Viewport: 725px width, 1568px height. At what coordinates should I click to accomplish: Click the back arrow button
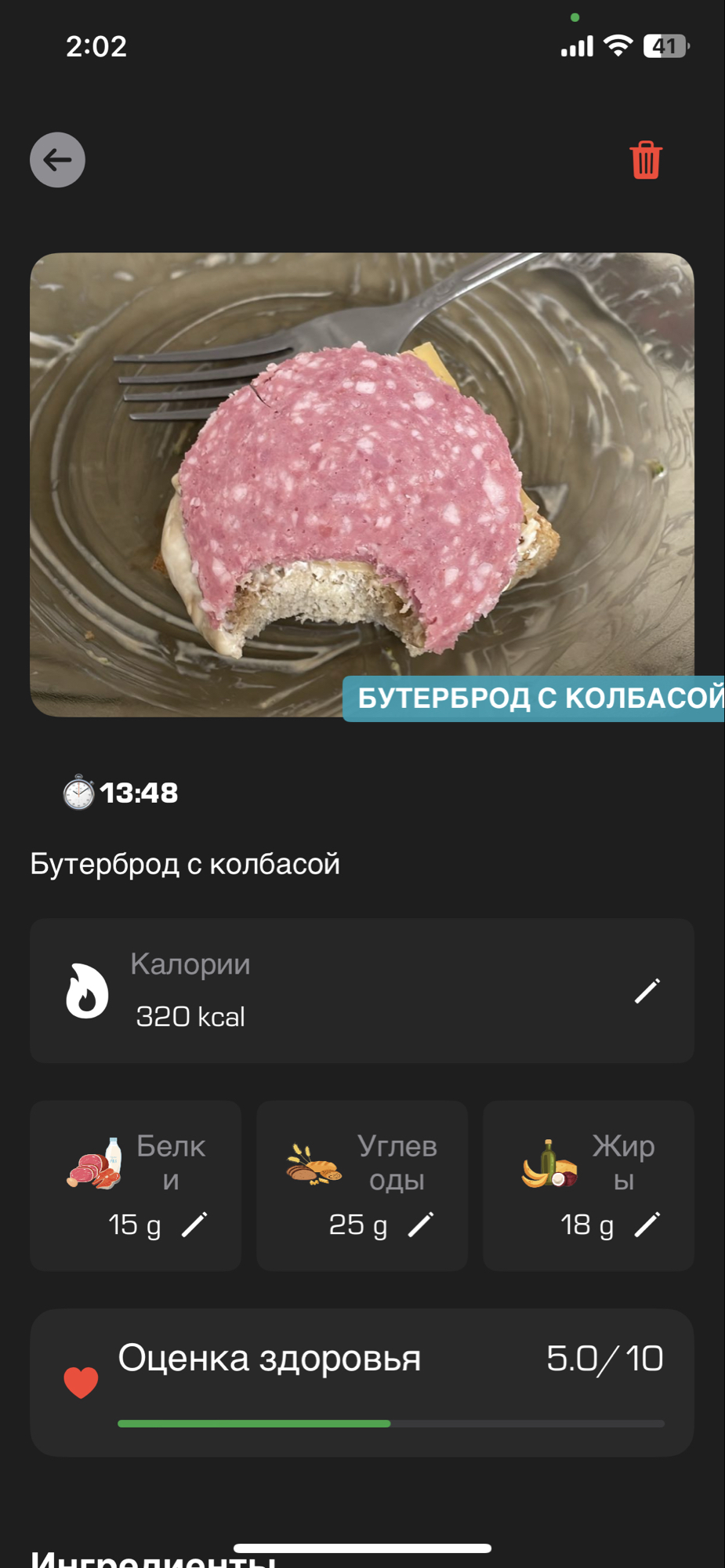[56, 159]
